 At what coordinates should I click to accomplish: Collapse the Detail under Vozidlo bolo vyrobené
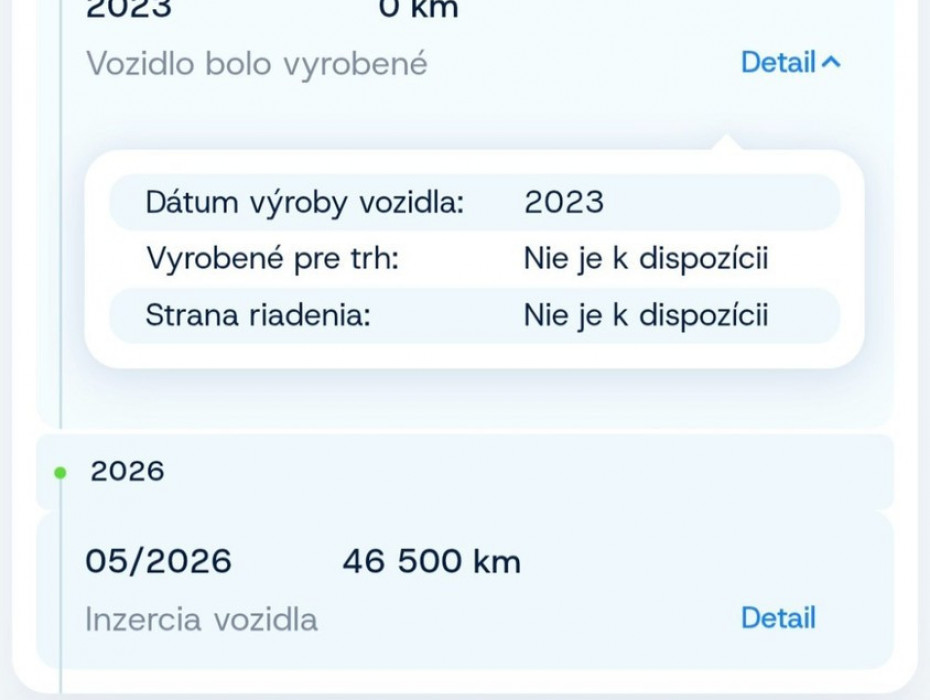(x=791, y=62)
